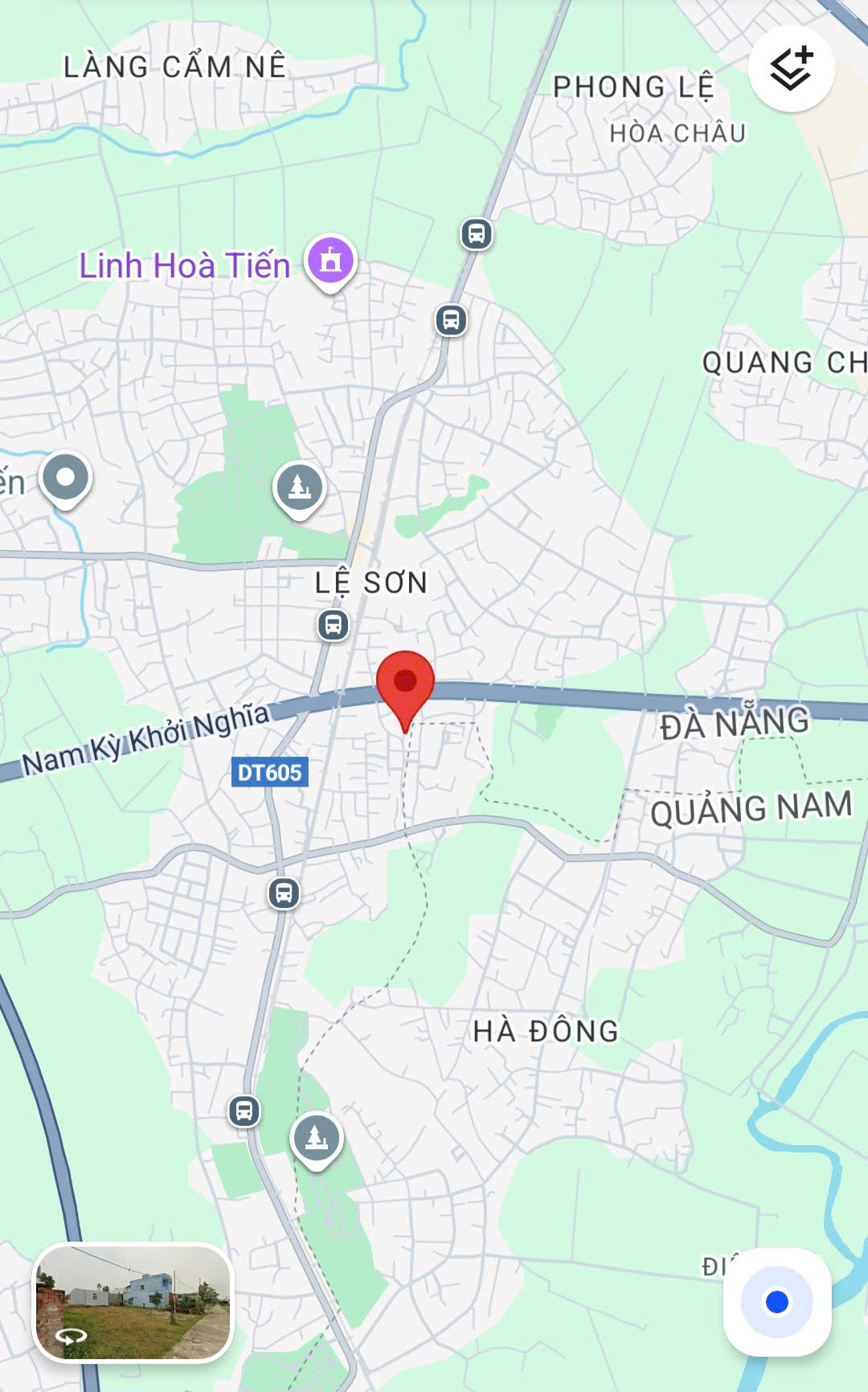The image size is (868, 1392).
Task: Select the grey location marker at left edge
Action: coord(66,478)
